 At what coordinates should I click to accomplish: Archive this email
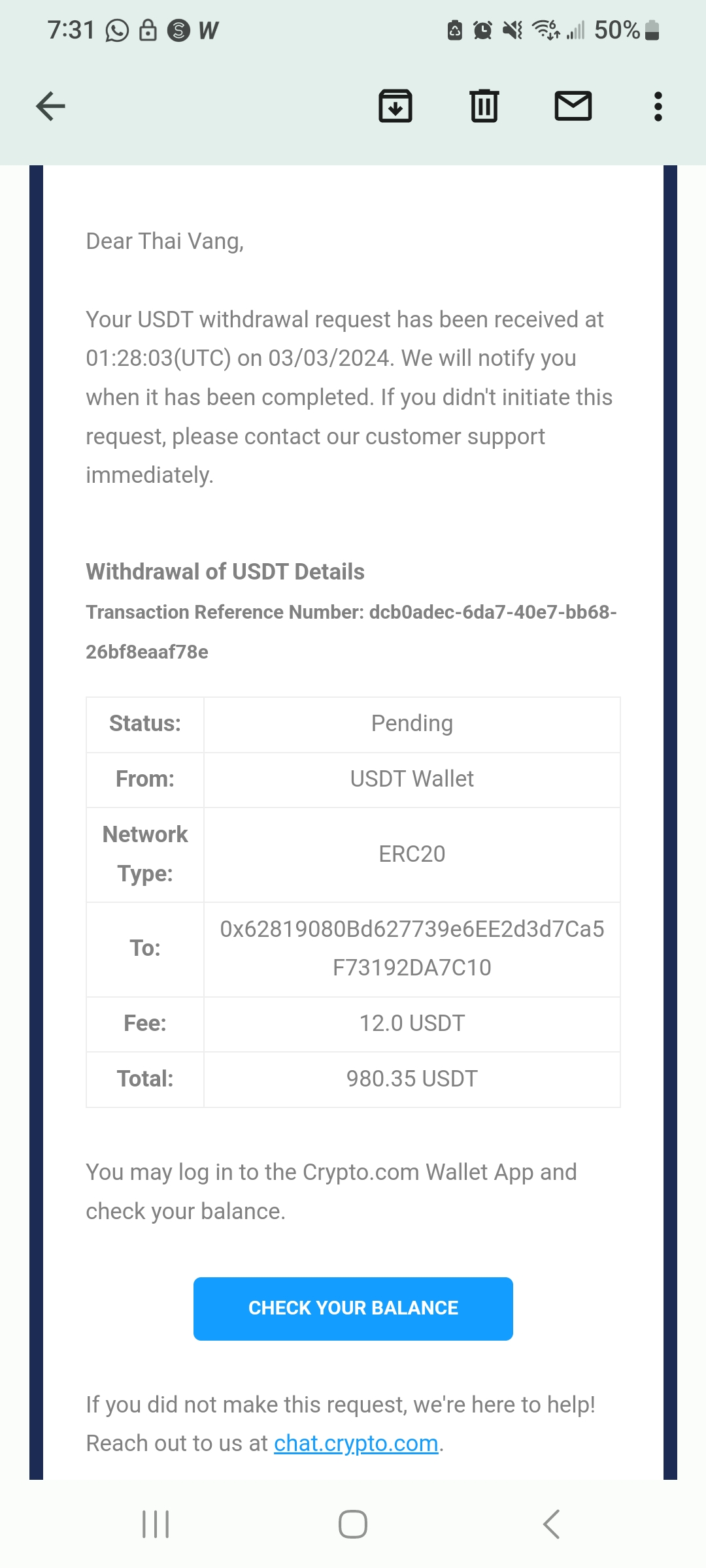click(395, 106)
